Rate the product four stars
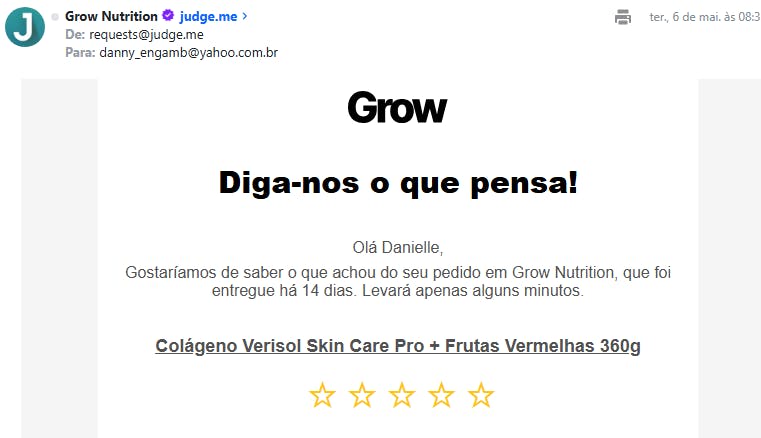 point(441,395)
